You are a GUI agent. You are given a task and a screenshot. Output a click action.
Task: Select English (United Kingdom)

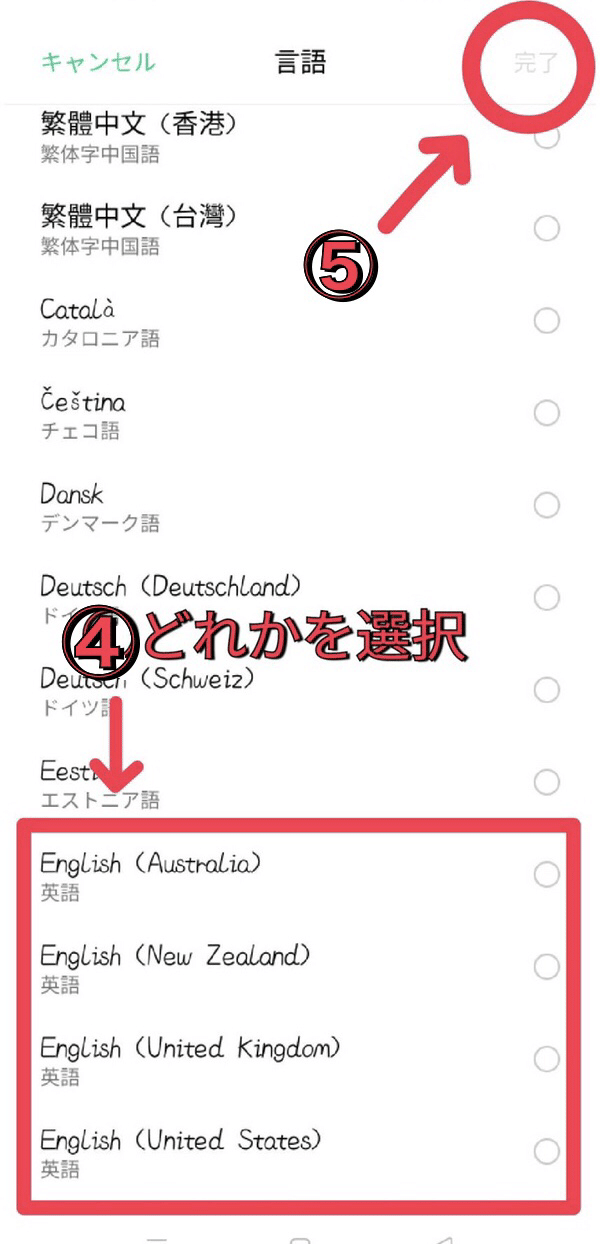[x=300, y=1059]
